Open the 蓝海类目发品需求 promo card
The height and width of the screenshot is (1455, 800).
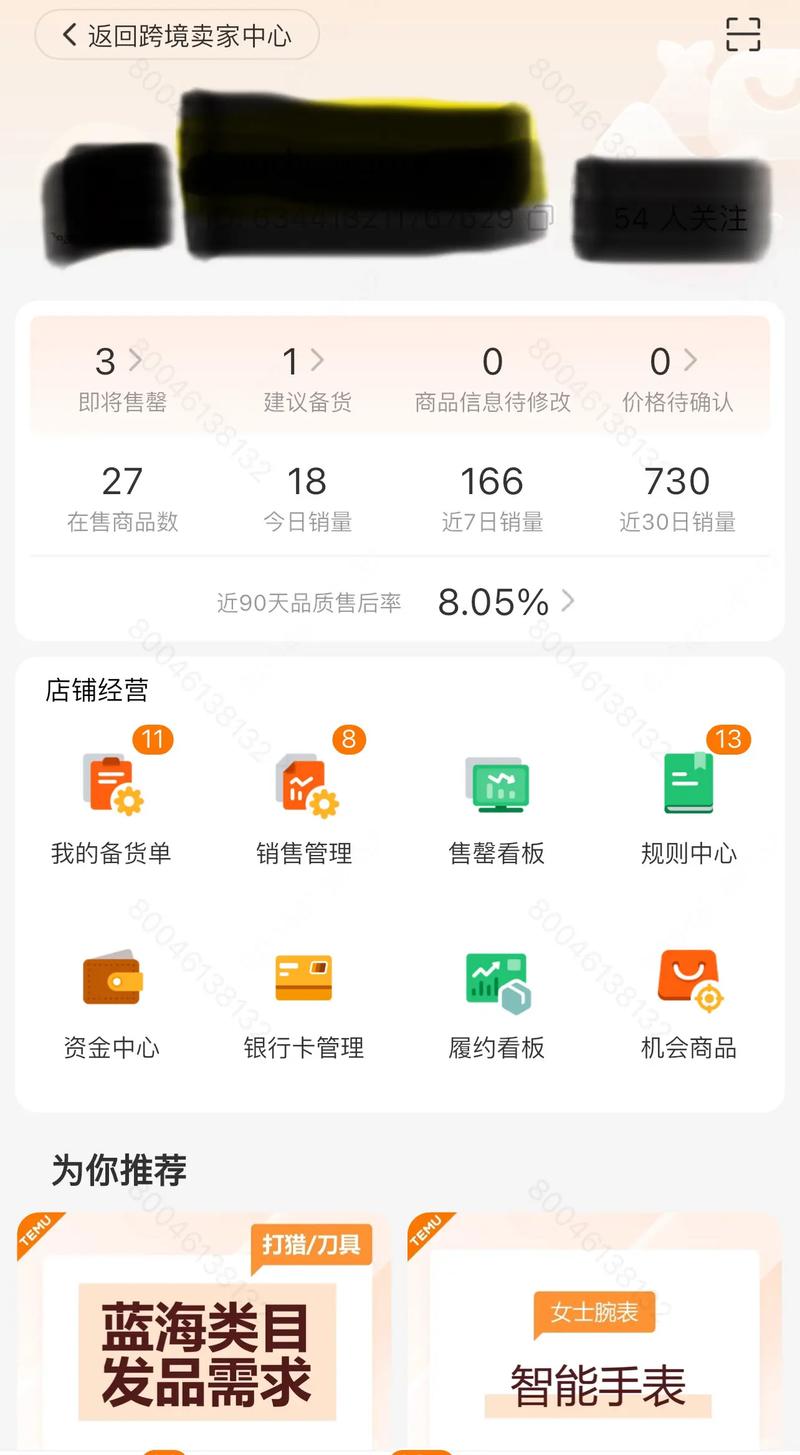click(200, 1340)
